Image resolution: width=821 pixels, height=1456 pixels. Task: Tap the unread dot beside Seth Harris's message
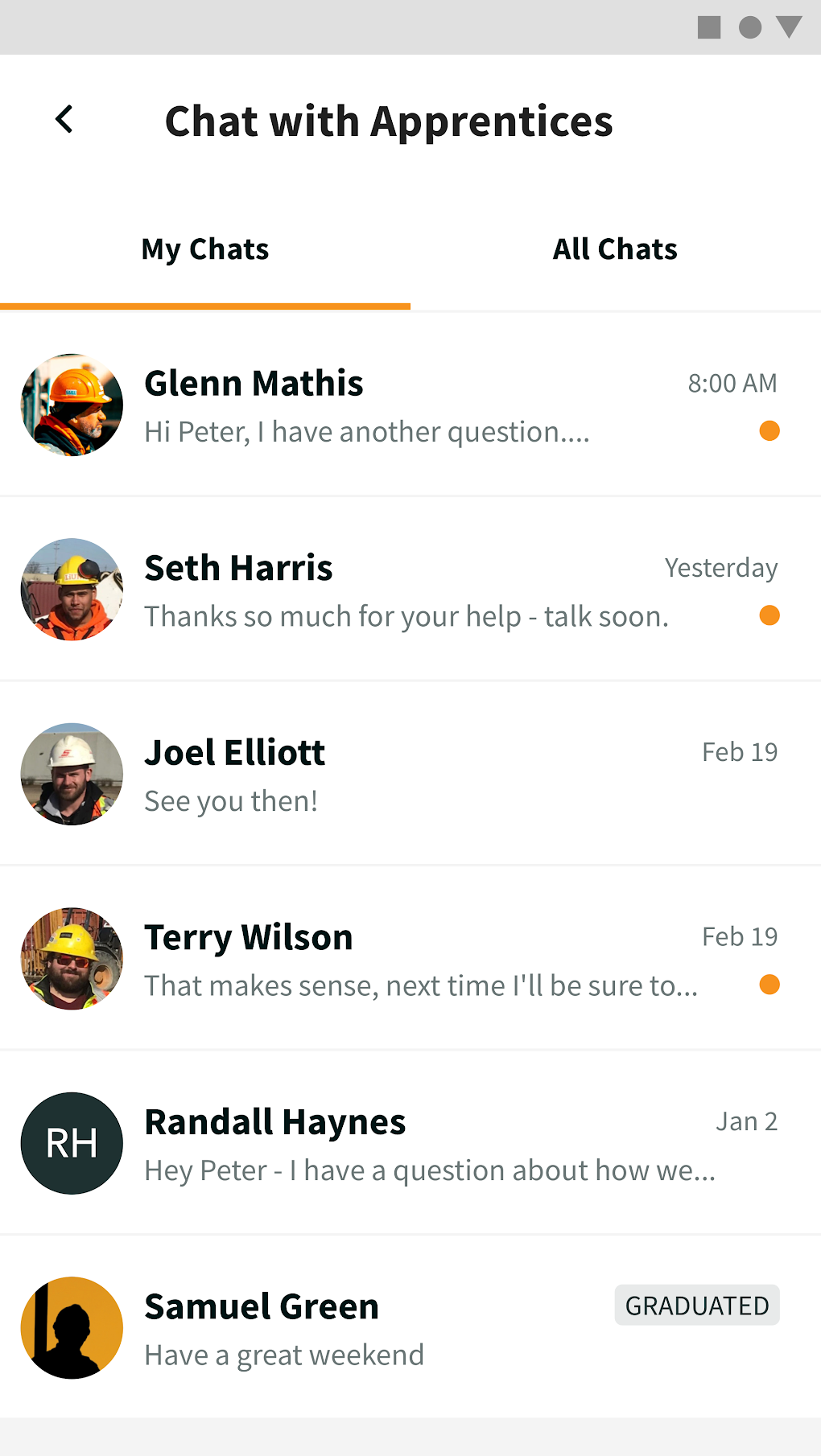tap(770, 616)
